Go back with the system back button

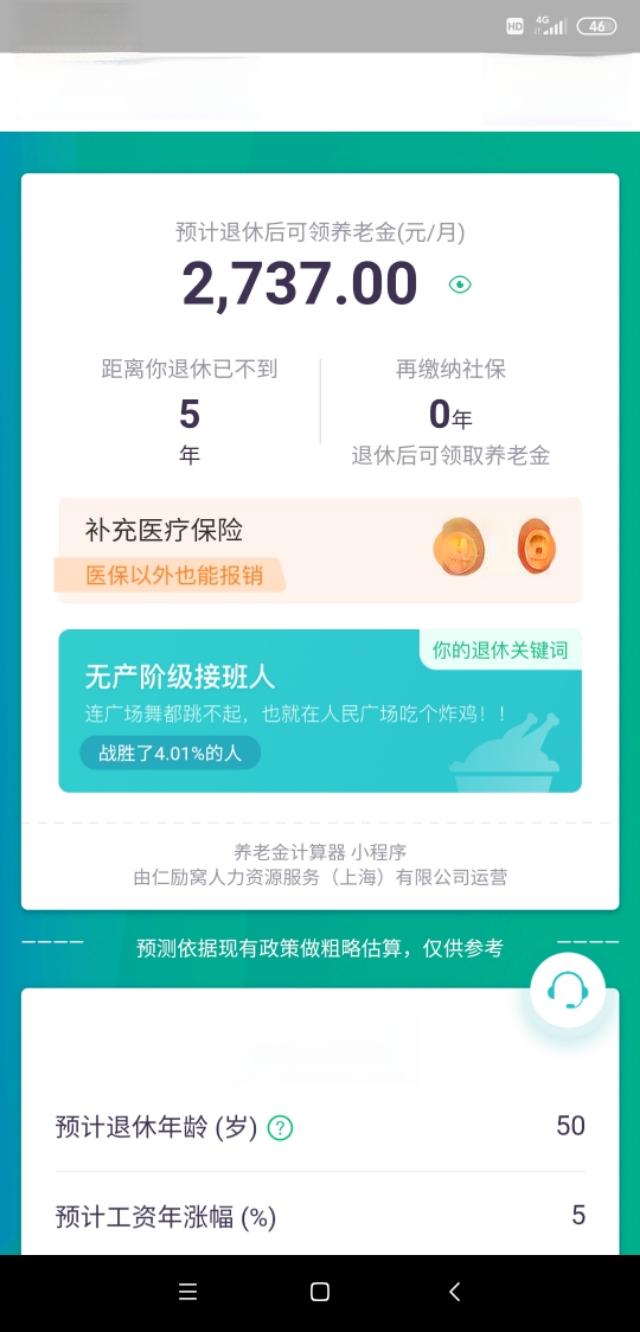454,1292
